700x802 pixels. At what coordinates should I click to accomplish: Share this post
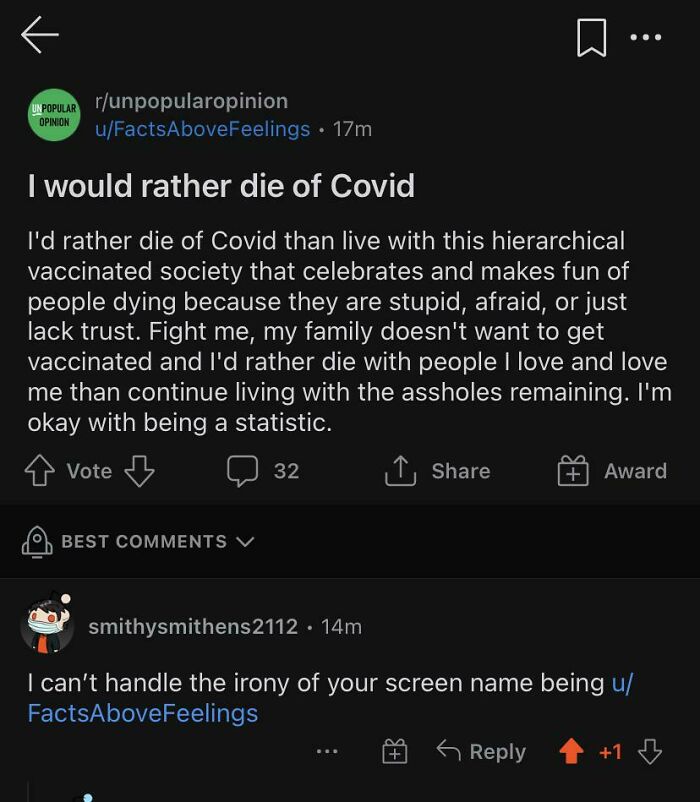(x=438, y=471)
